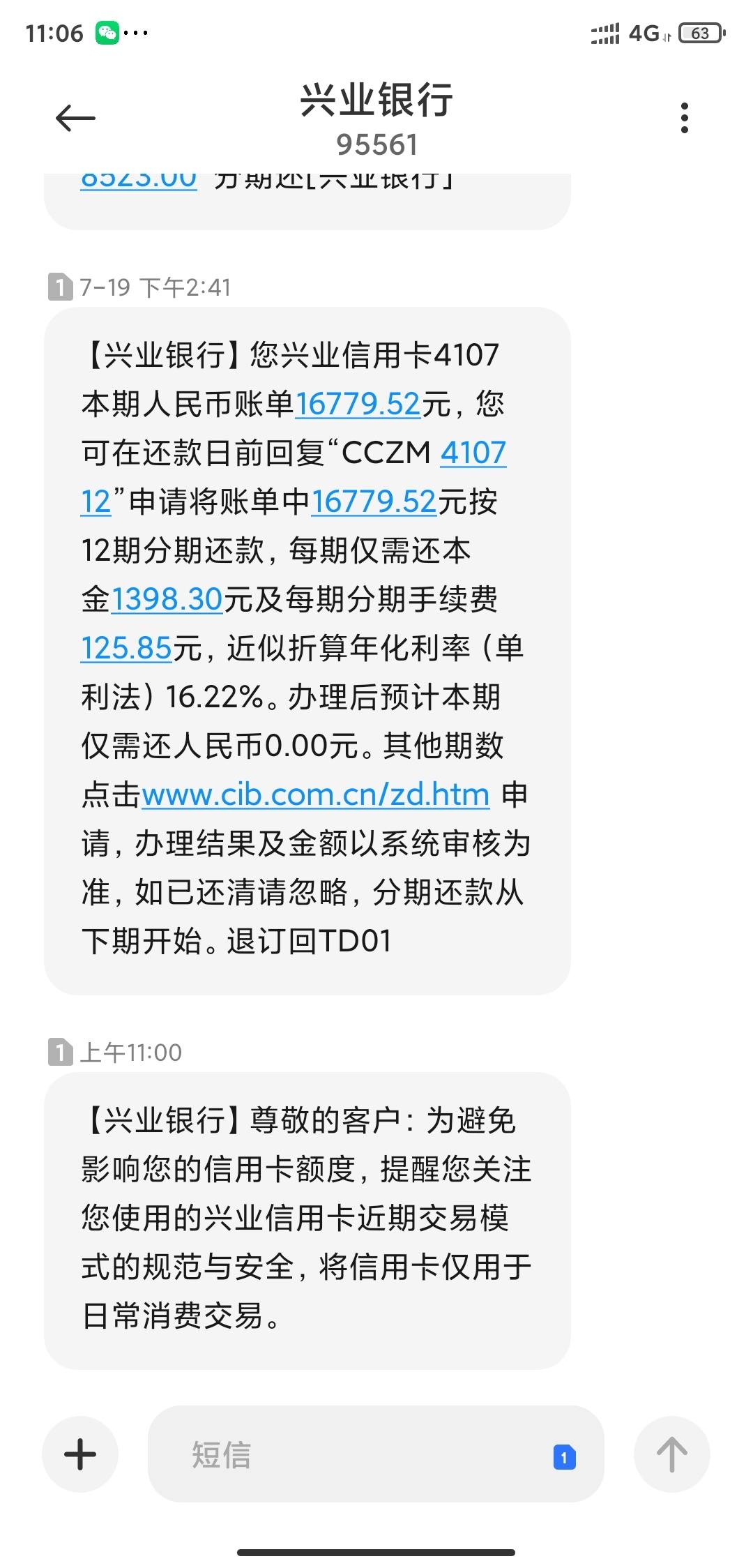Tap the 125.85 fee amount link
The width and height of the screenshot is (753, 1568).
126,648
